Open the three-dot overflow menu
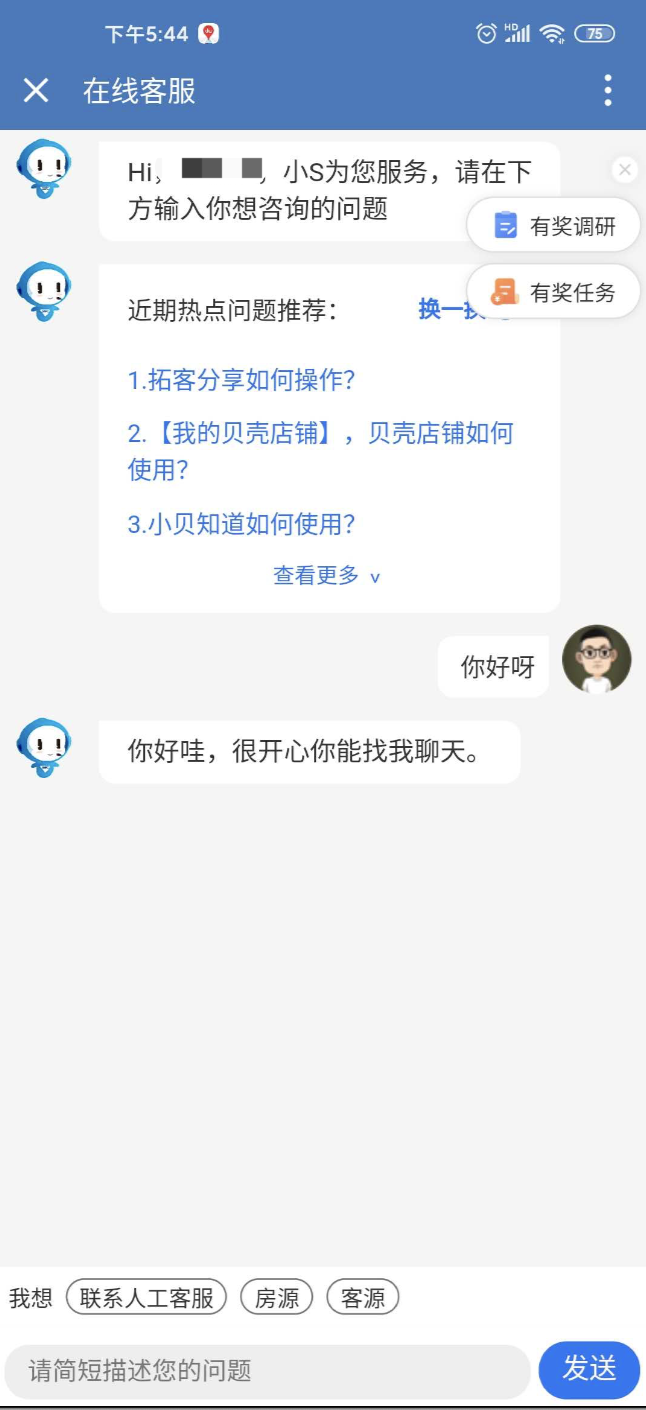 pyautogui.click(x=607, y=91)
